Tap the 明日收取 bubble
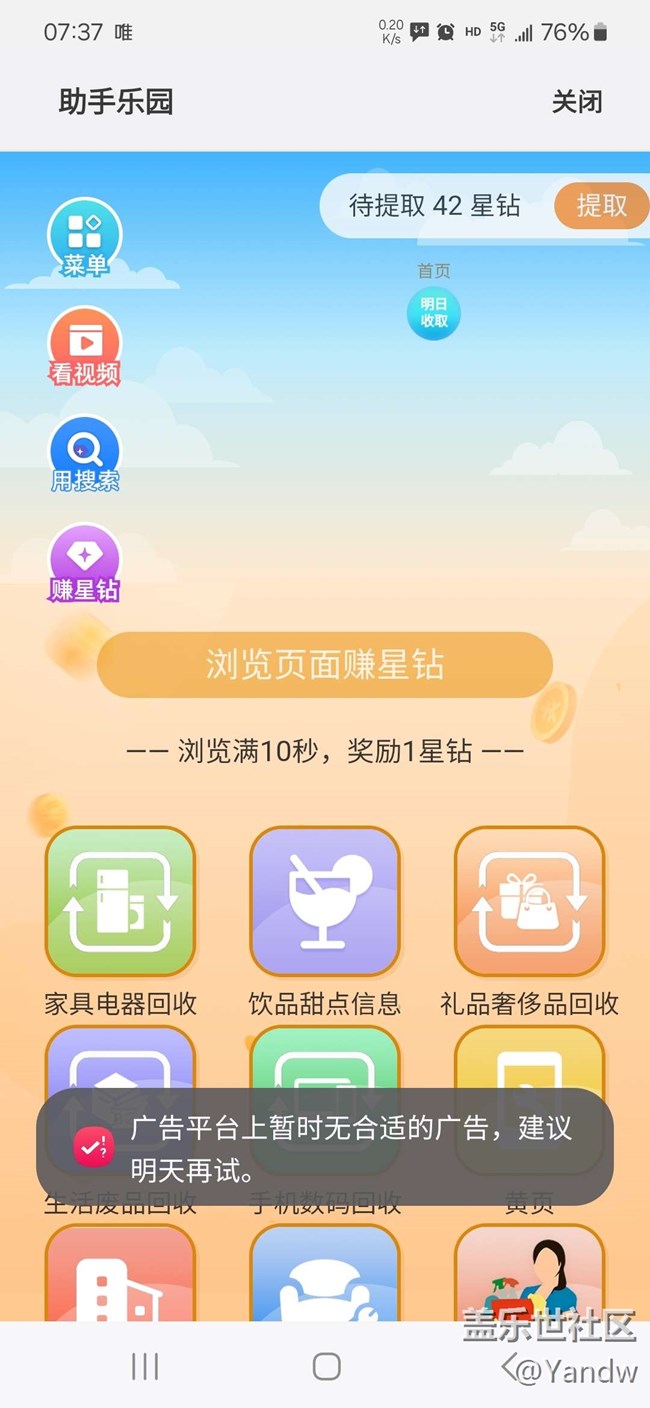650x1408 pixels. point(434,312)
